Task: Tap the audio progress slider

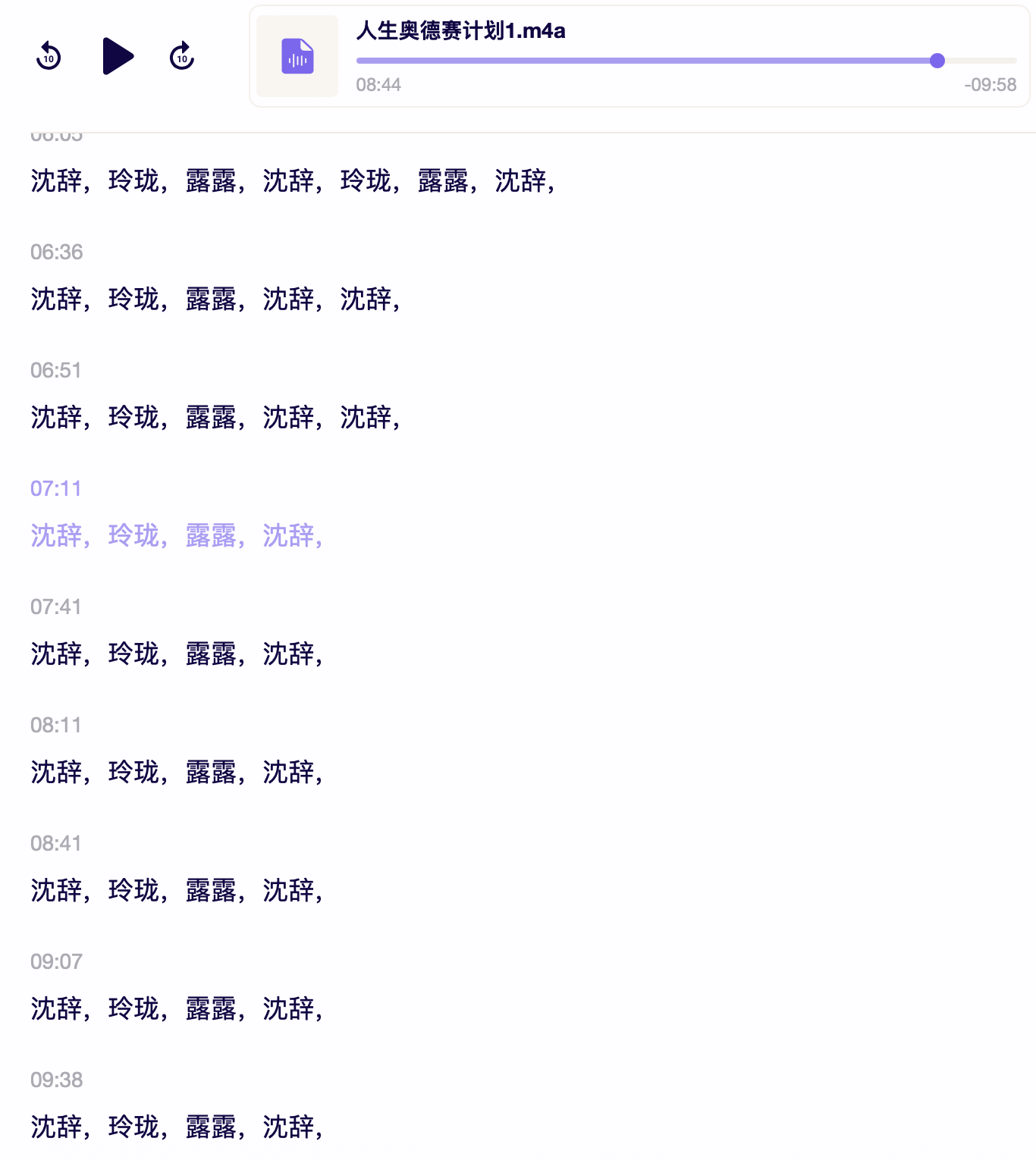Action: pos(937,61)
